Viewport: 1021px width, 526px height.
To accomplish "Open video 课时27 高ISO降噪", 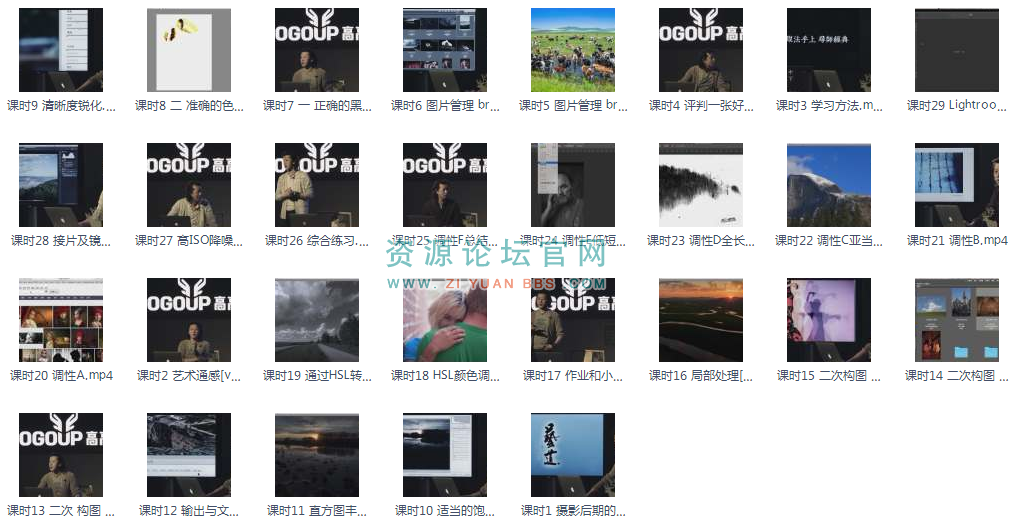I will pyautogui.click(x=189, y=185).
